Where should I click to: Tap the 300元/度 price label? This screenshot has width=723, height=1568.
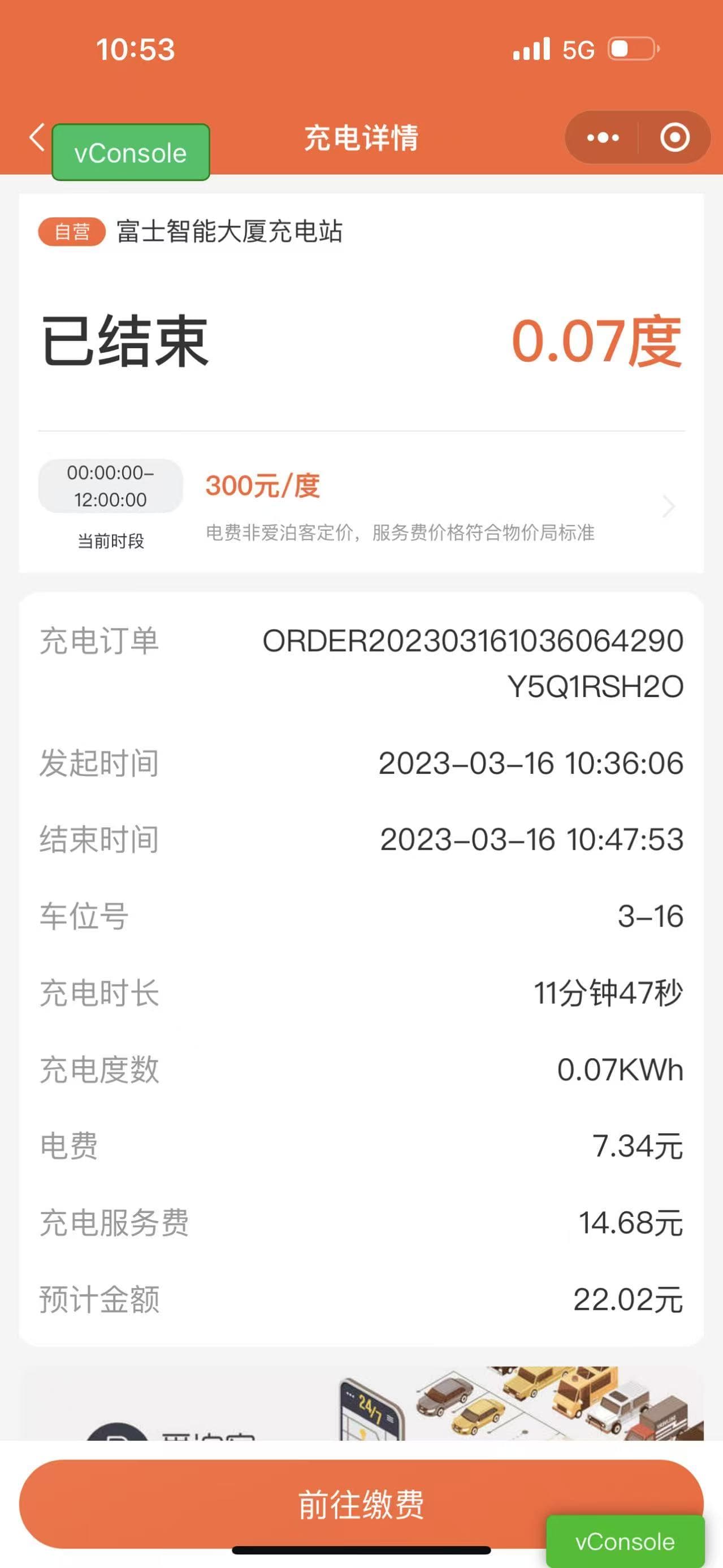coord(263,485)
